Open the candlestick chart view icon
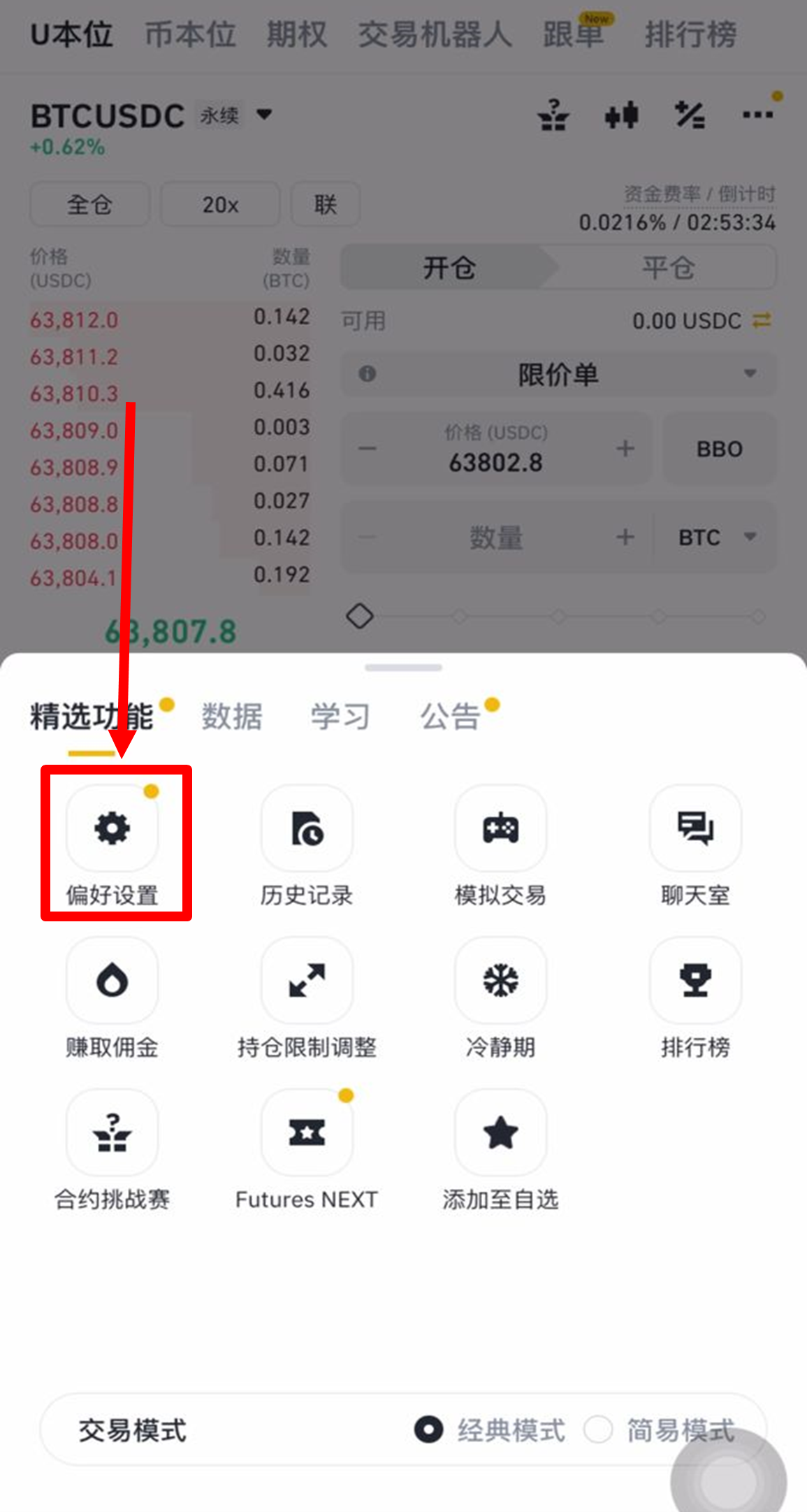This screenshot has height=1512, width=807. tap(621, 115)
